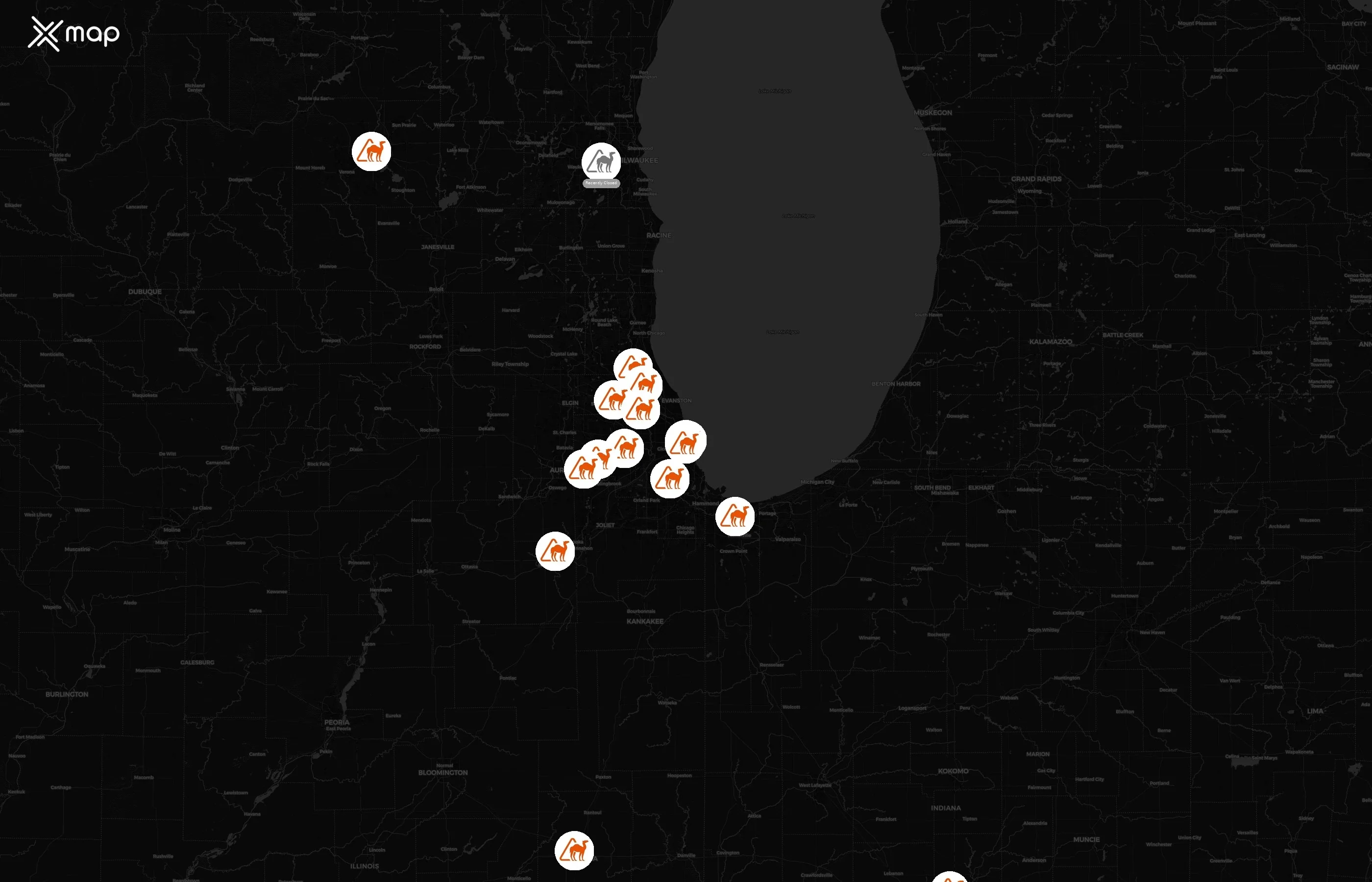Open the camel marker near Sun Prairie
Image resolution: width=1372 pixels, height=882 pixels.
coord(371,152)
